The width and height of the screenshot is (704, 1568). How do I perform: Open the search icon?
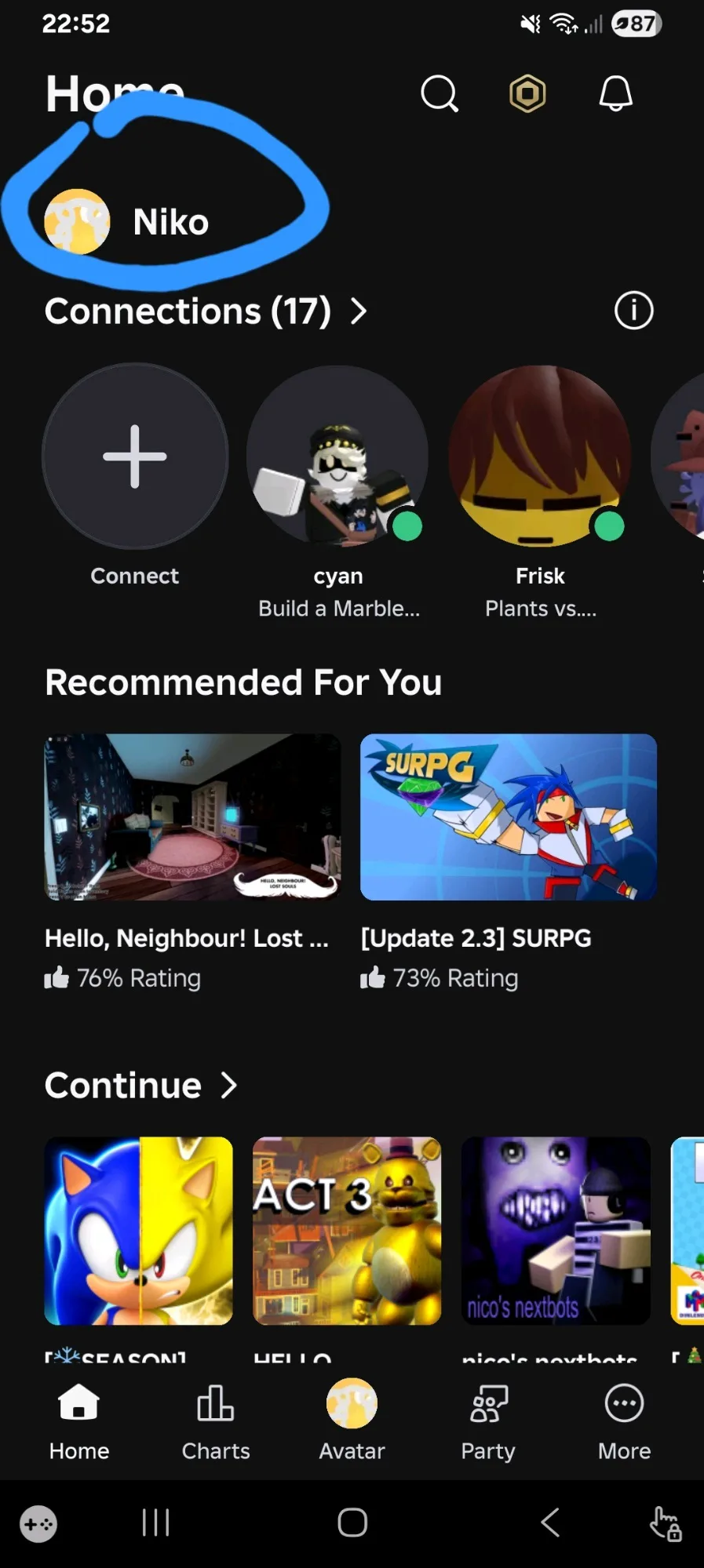[x=440, y=94]
